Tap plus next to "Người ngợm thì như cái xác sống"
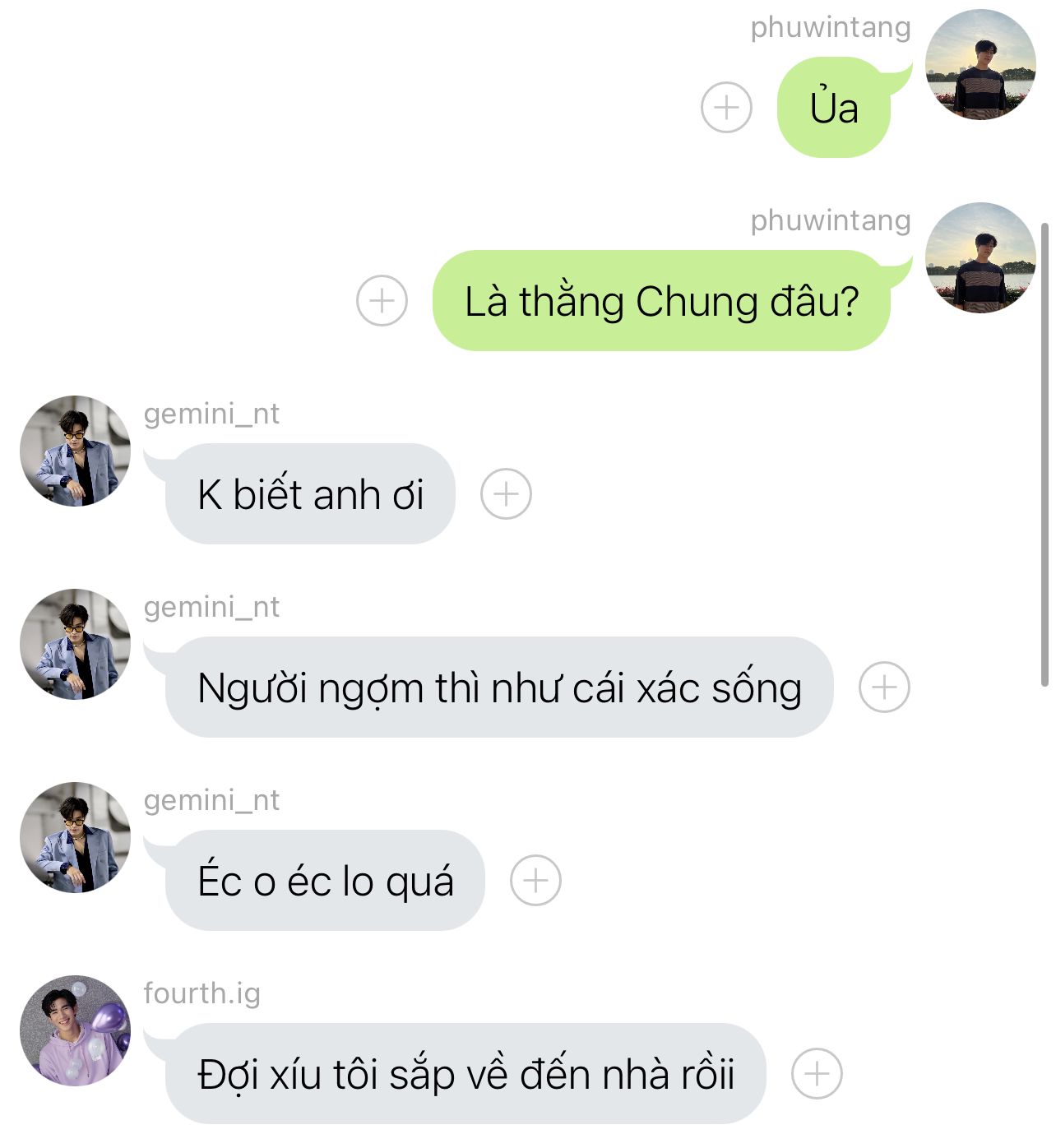Screen dimensions: 1056x1148 [x=884, y=687]
